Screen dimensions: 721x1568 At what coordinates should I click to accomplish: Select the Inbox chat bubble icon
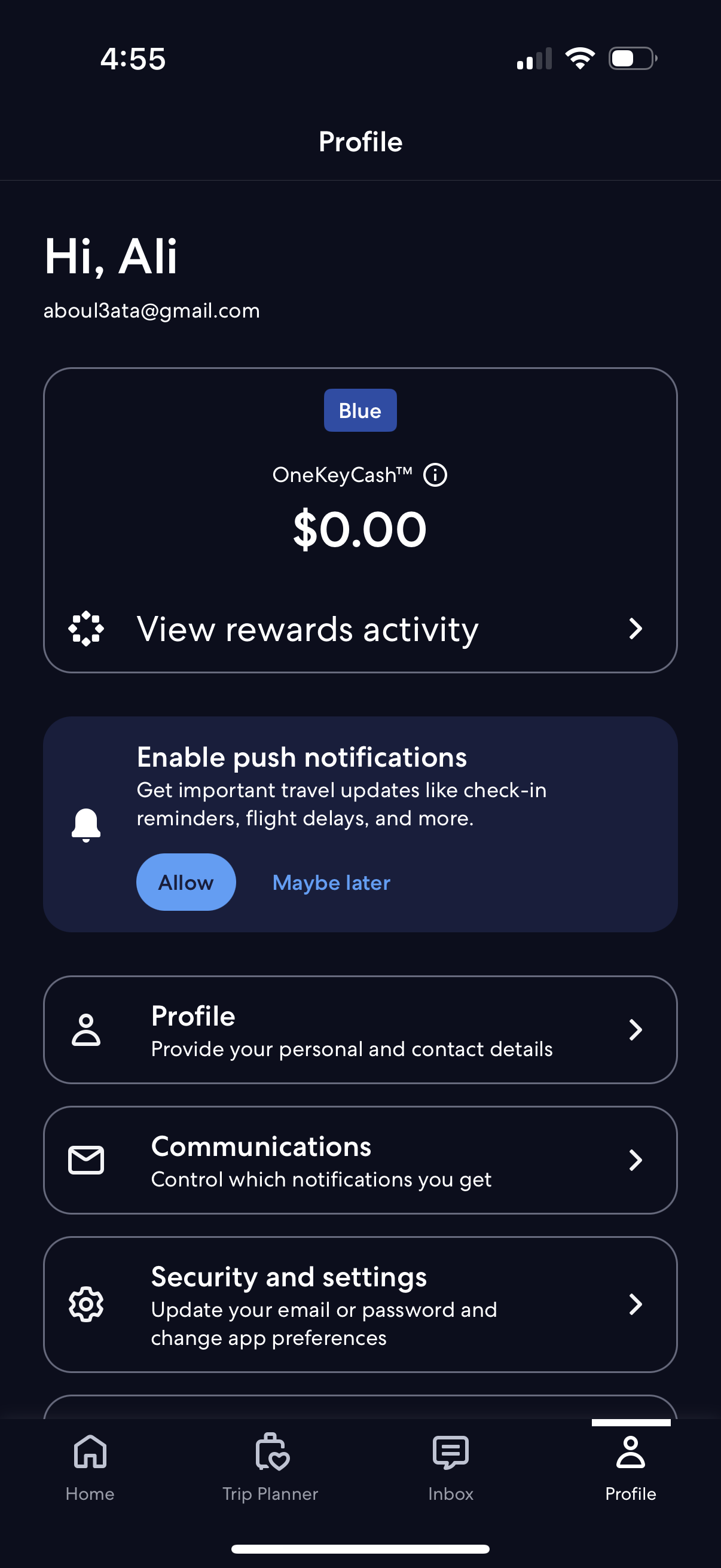click(x=450, y=1453)
